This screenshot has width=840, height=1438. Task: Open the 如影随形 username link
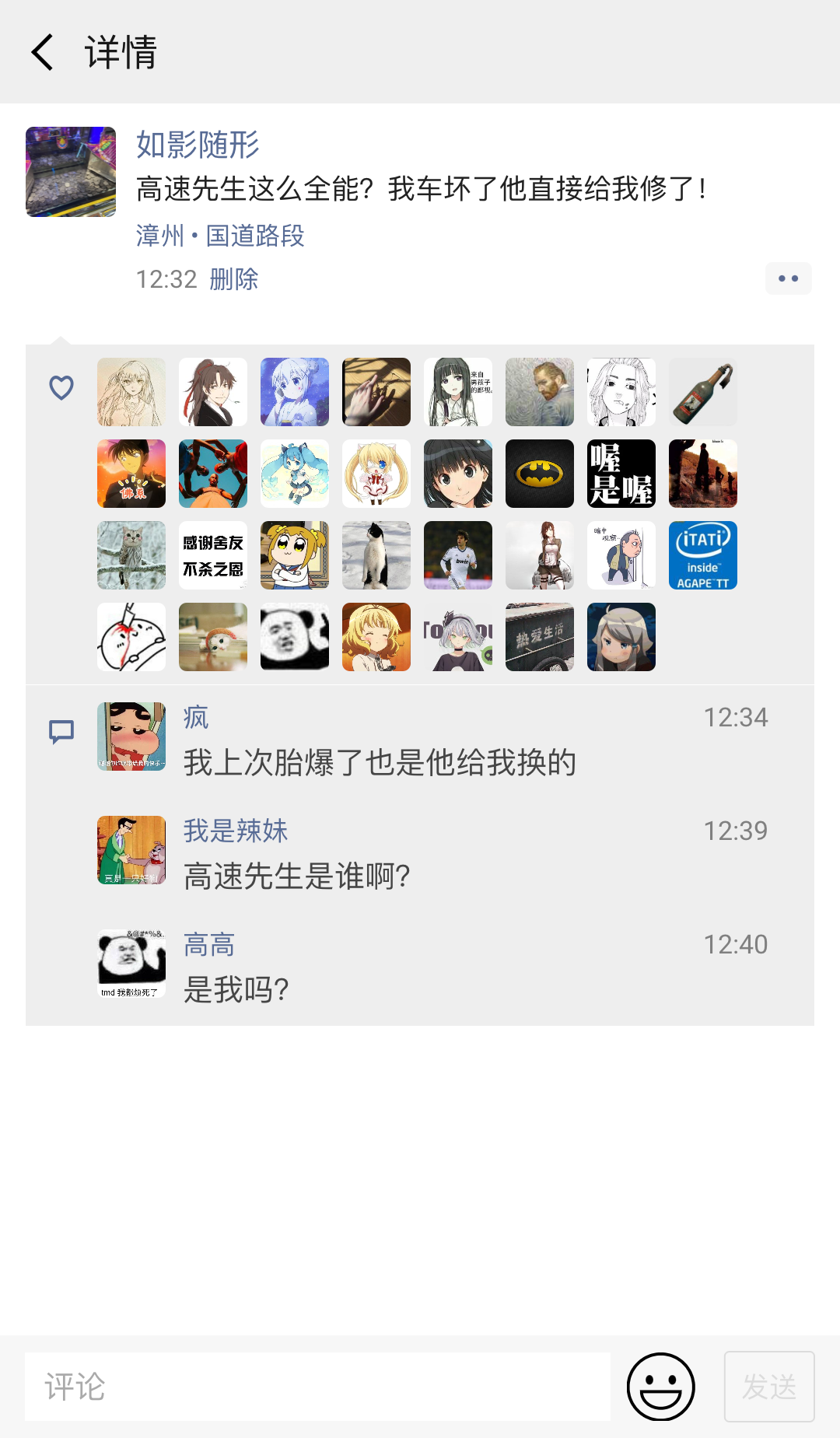pyautogui.click(x=198, y=145)
